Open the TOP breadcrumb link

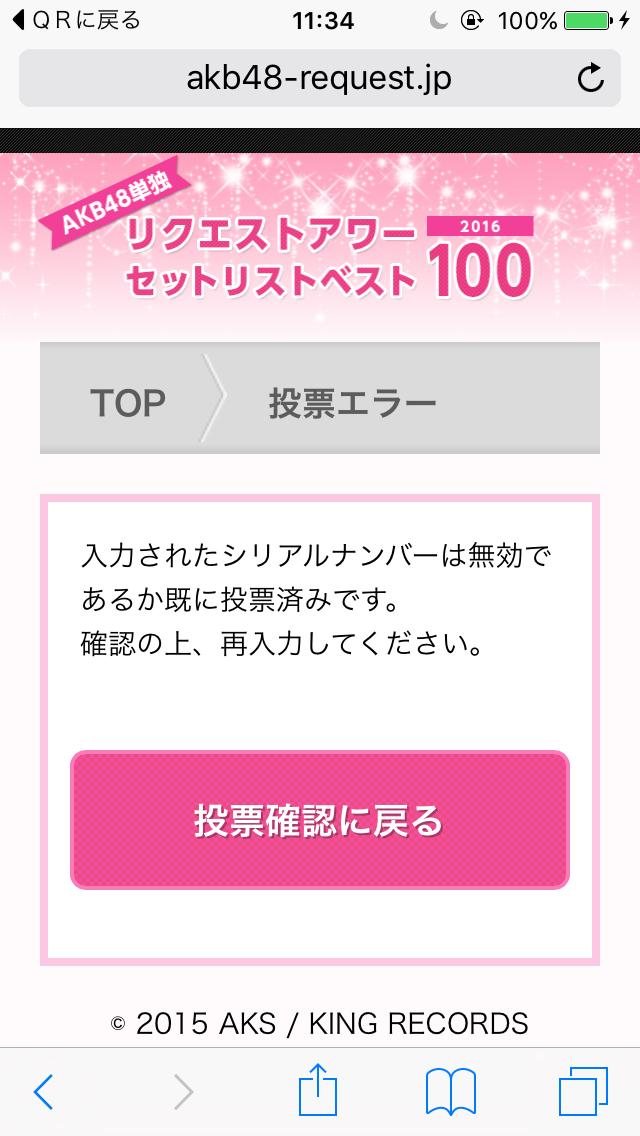click(127, 403)
